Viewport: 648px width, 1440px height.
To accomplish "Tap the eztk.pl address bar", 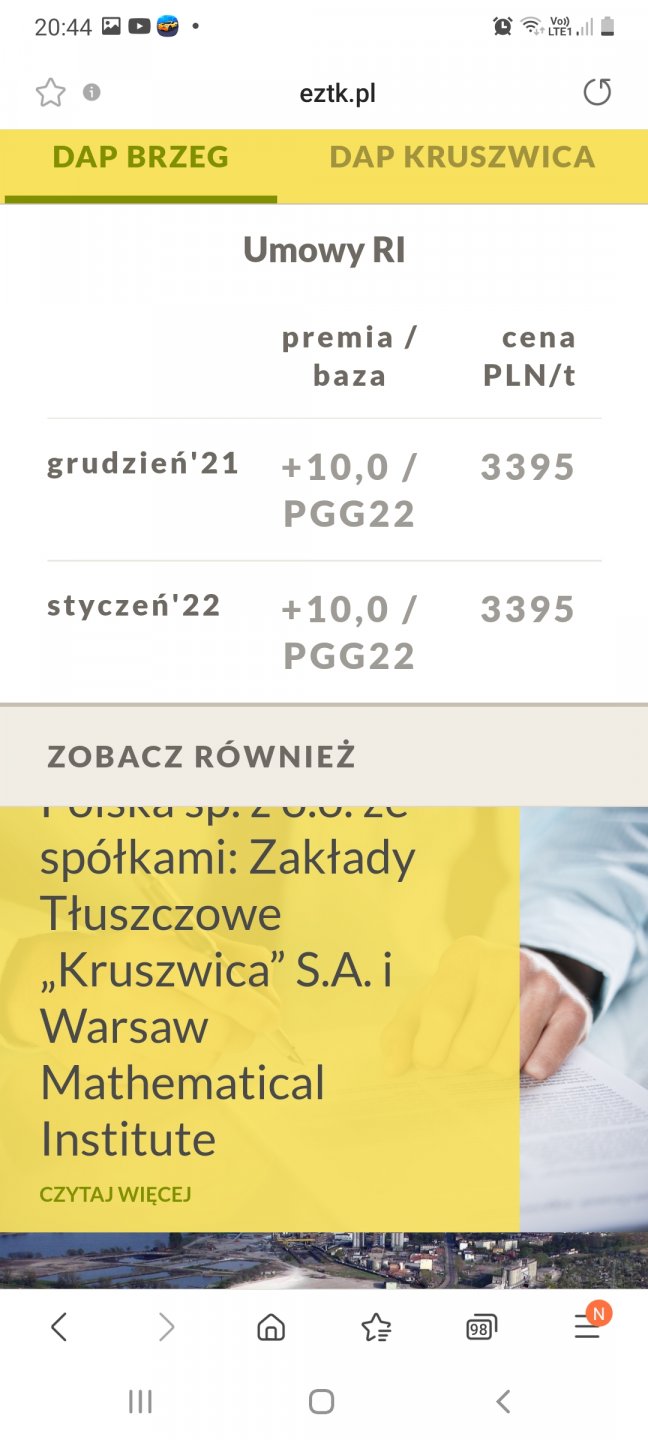I will pyautogui.click(x=337, y=94).
